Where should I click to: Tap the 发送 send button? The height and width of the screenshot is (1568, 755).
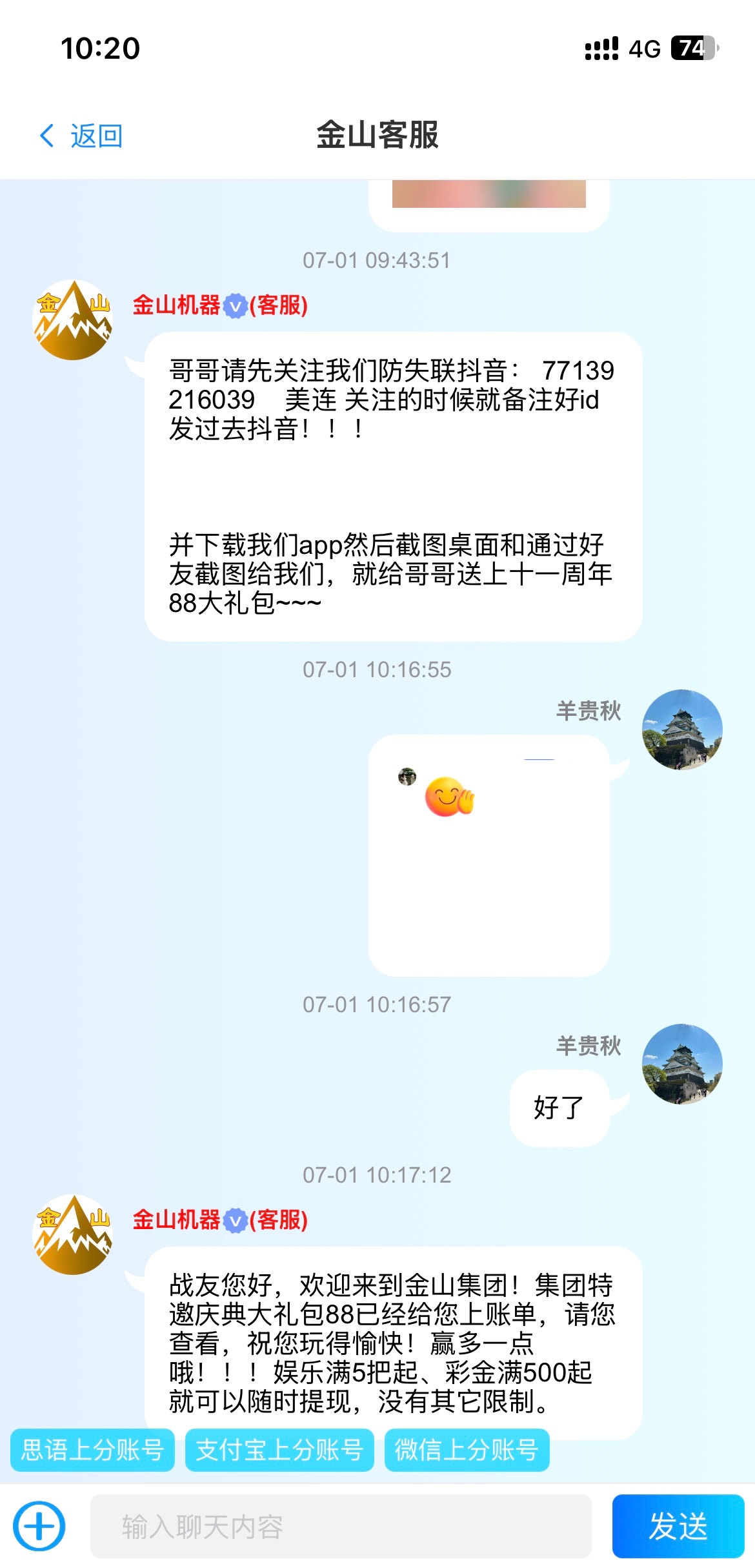(678, 1526)
